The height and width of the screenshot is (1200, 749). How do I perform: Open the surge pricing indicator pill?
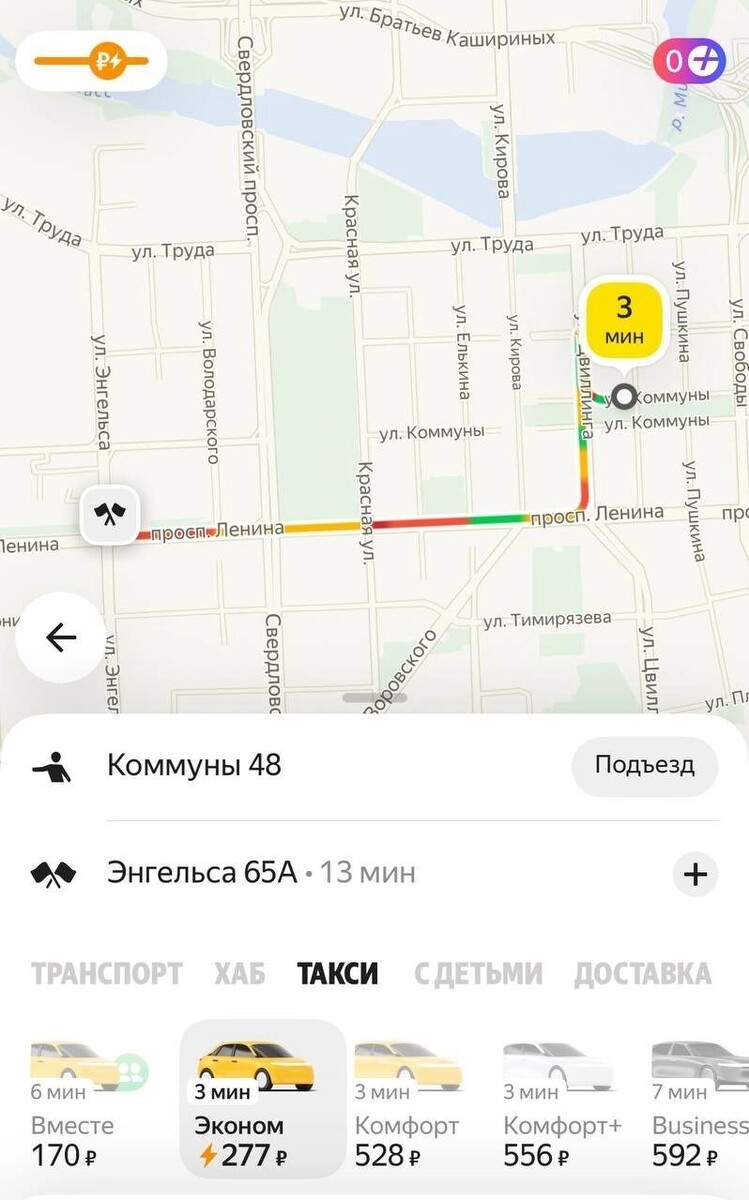(x=91, y=62)
